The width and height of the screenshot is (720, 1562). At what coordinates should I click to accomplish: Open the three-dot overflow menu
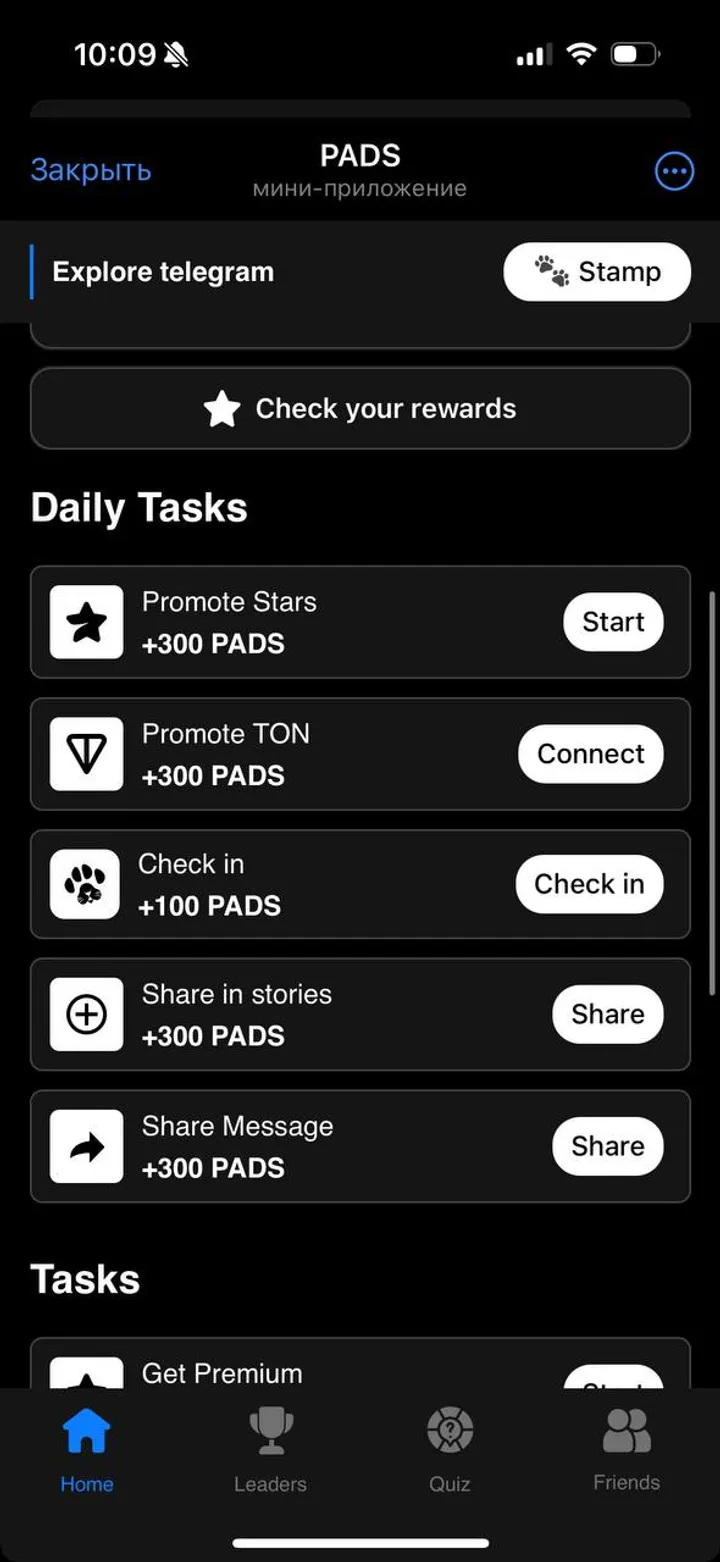coord(674,171)
